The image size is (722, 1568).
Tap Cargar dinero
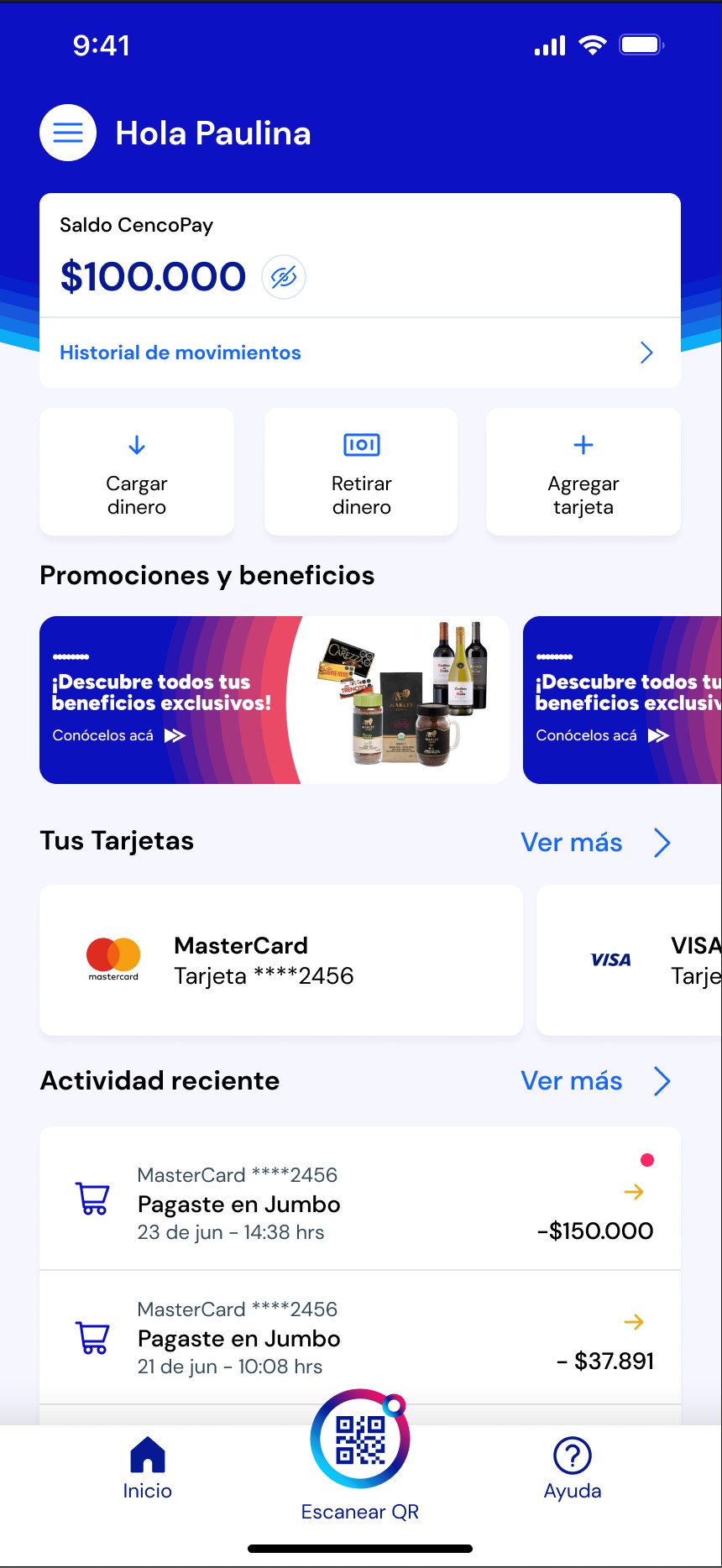pos(137,472)
